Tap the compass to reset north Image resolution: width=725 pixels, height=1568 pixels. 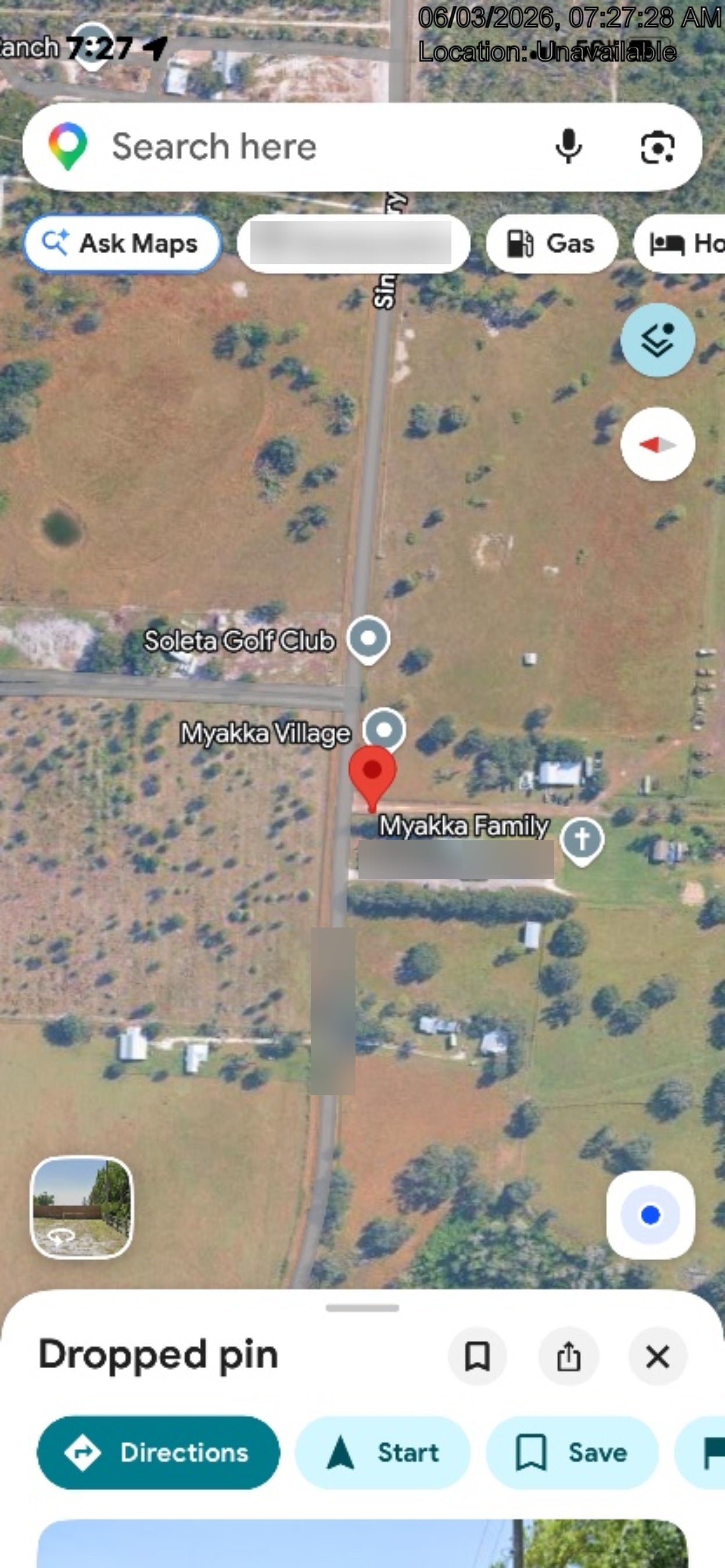click(x=658, y=444)
